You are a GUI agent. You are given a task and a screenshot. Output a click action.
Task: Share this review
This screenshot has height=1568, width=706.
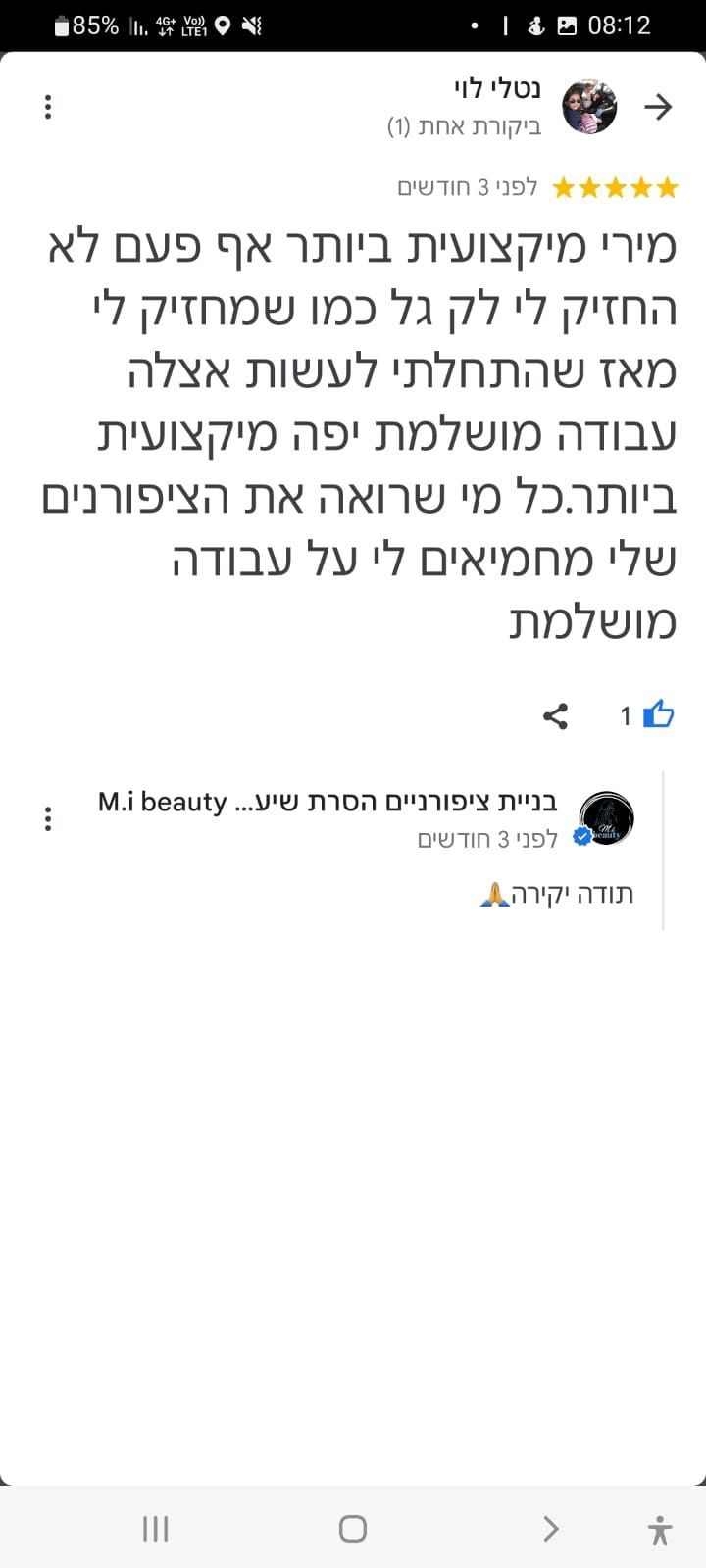(555, 716)
